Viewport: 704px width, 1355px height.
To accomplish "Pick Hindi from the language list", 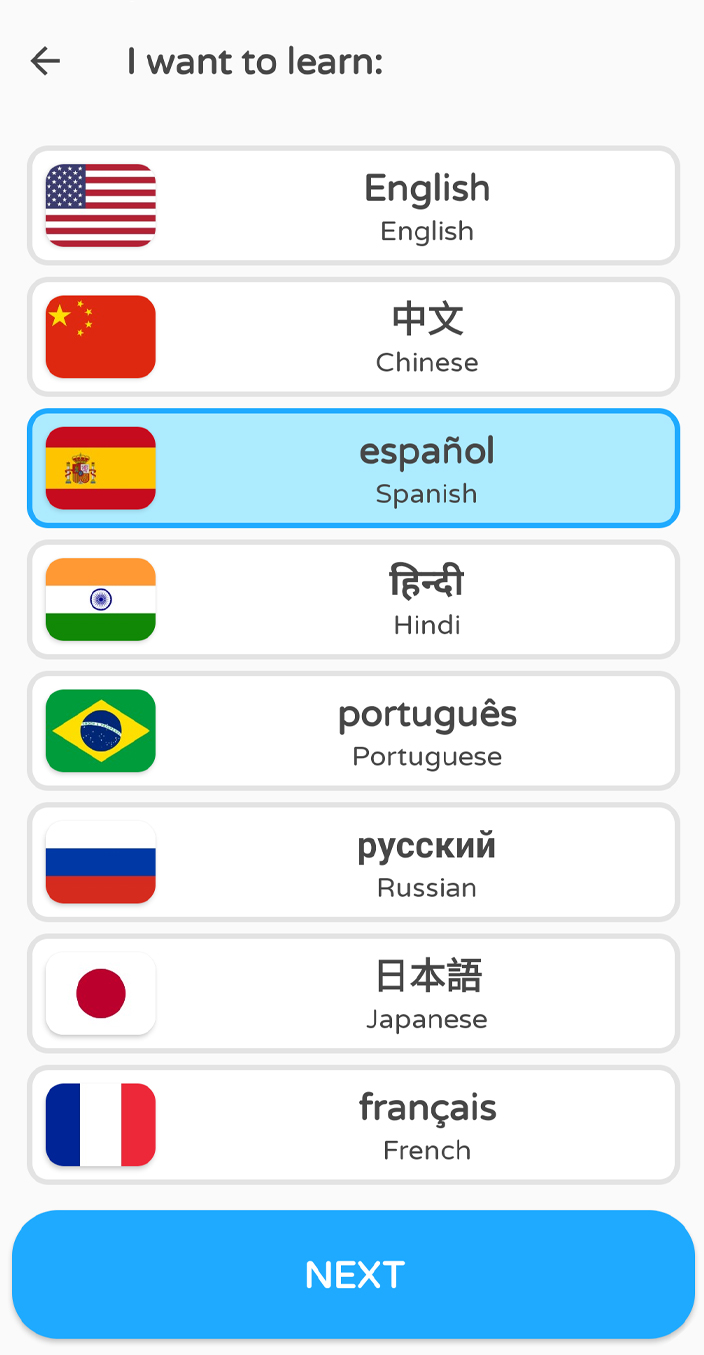I will pyautogui.click(x=353, y=600).
